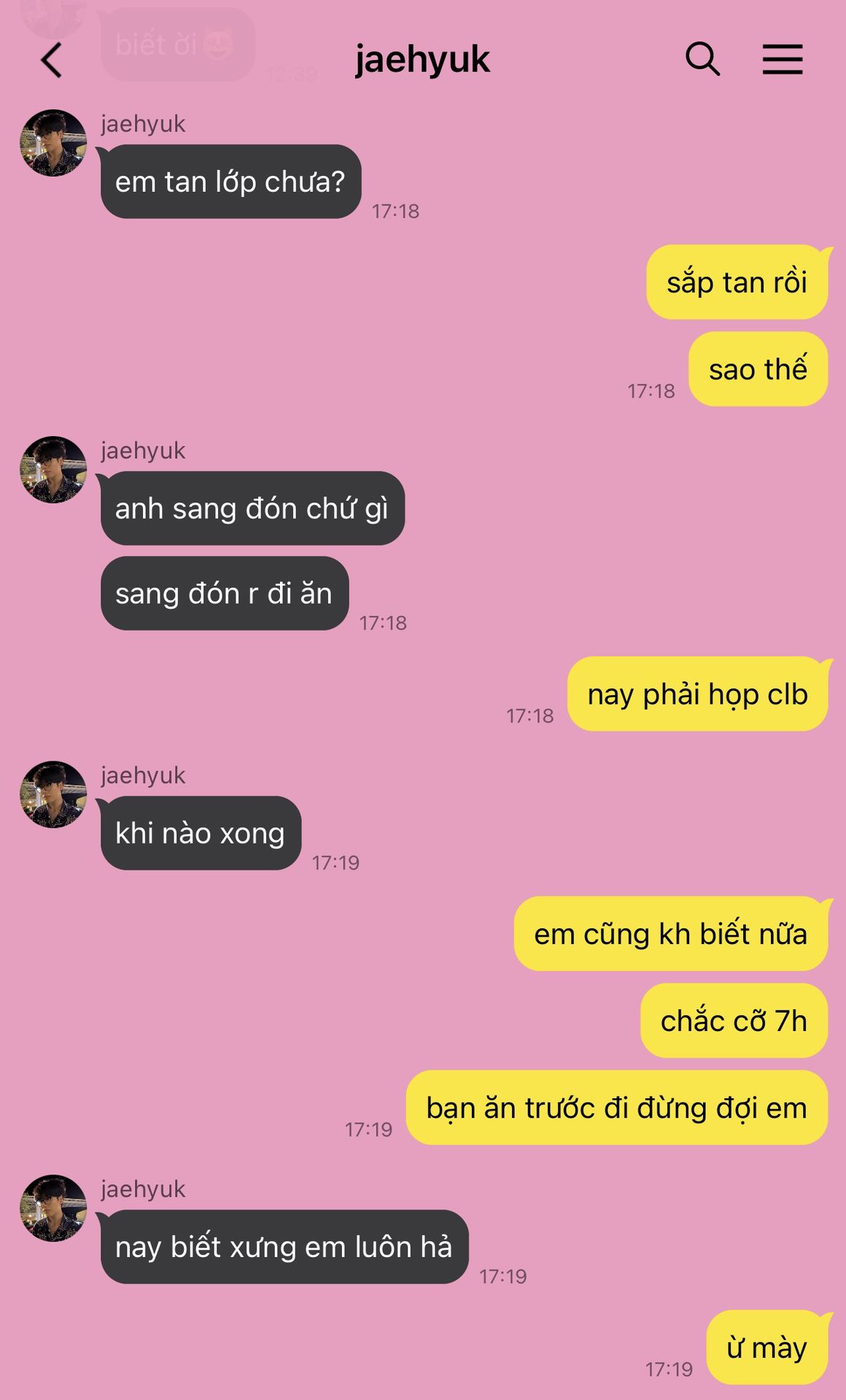Go back to the chat list
The image size is (846, 1400).
coord(52,60)
